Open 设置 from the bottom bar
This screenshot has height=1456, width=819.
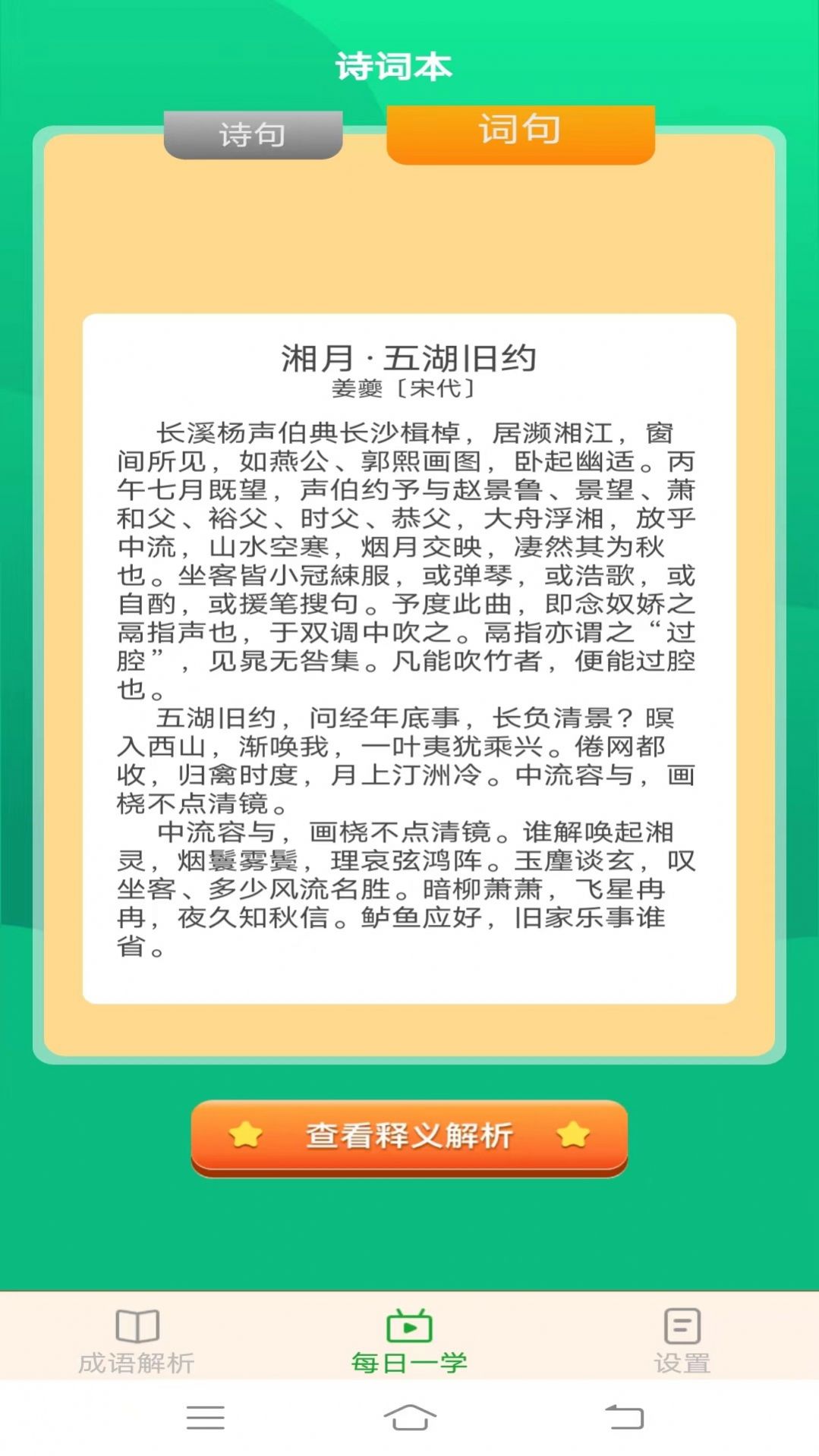[682, 1342]
